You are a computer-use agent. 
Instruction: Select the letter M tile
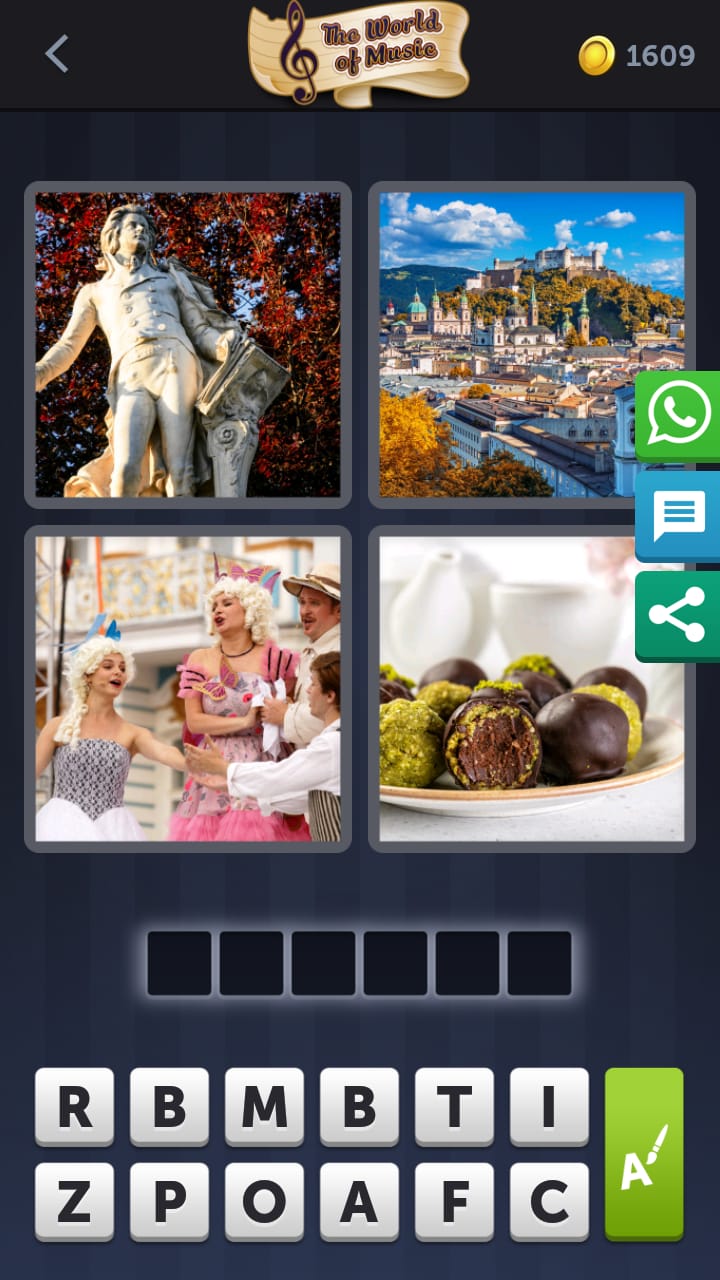(x=264, y=1107)
